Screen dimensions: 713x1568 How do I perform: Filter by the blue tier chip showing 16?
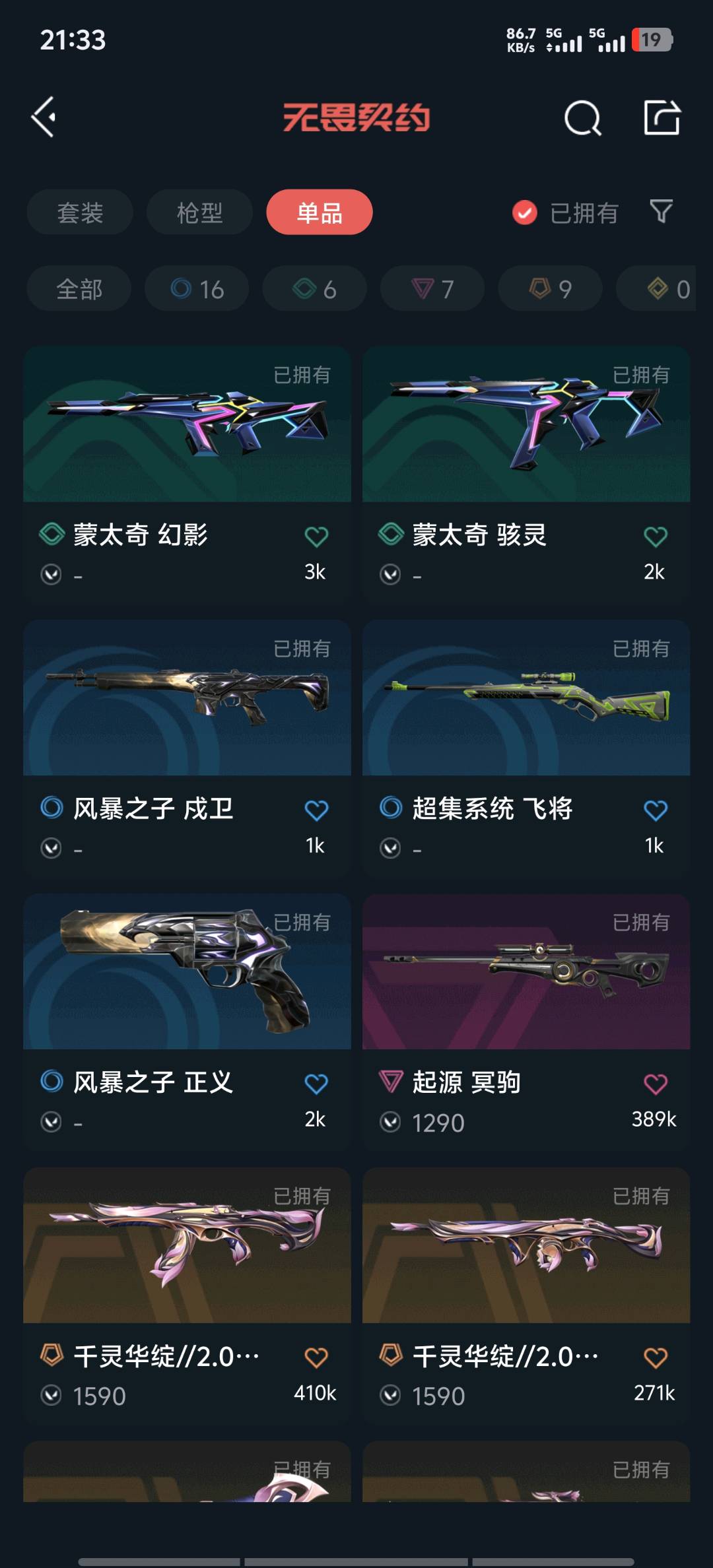tap(197, 289)
